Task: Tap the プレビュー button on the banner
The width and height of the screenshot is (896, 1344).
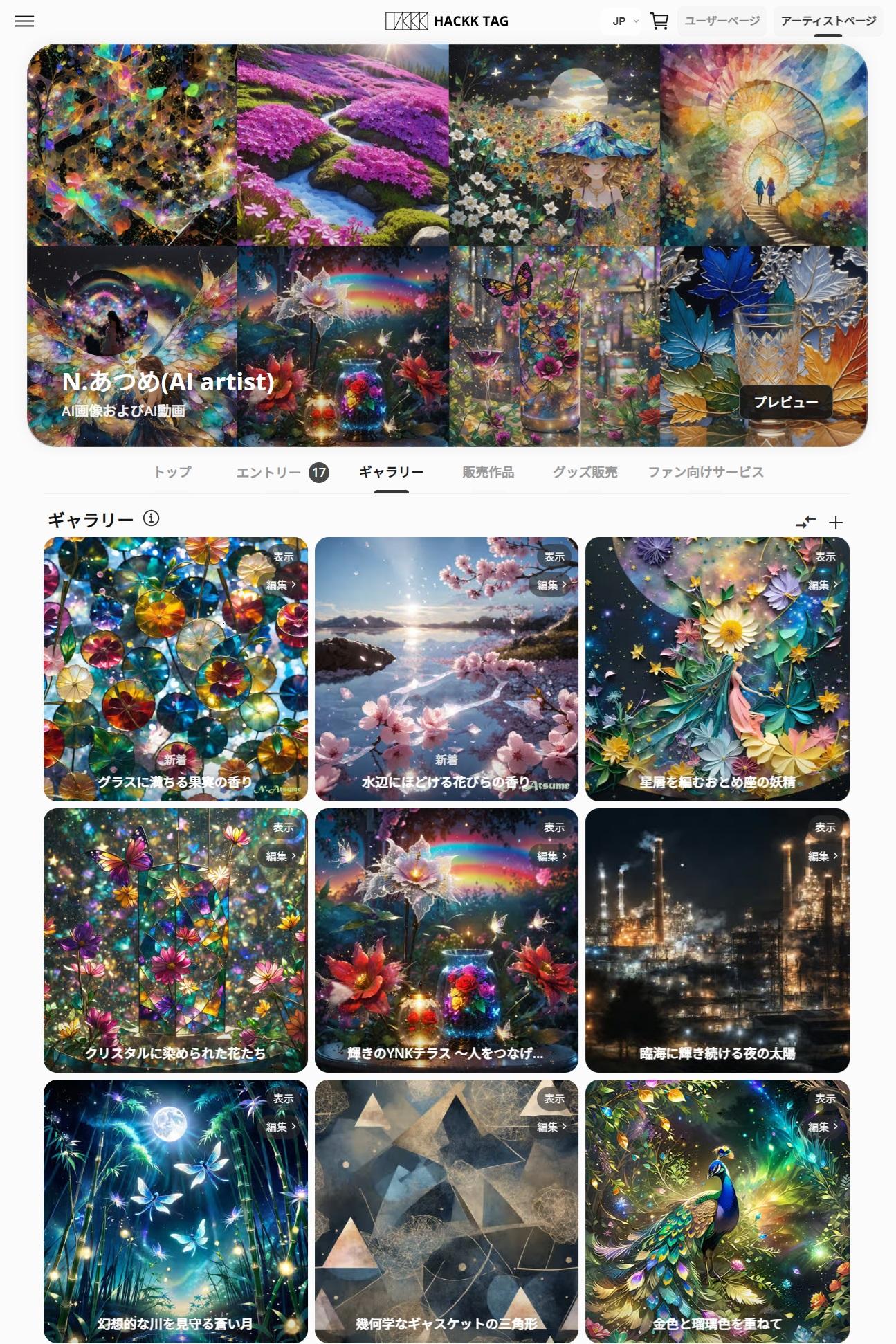Action: [x=785, y=402]
